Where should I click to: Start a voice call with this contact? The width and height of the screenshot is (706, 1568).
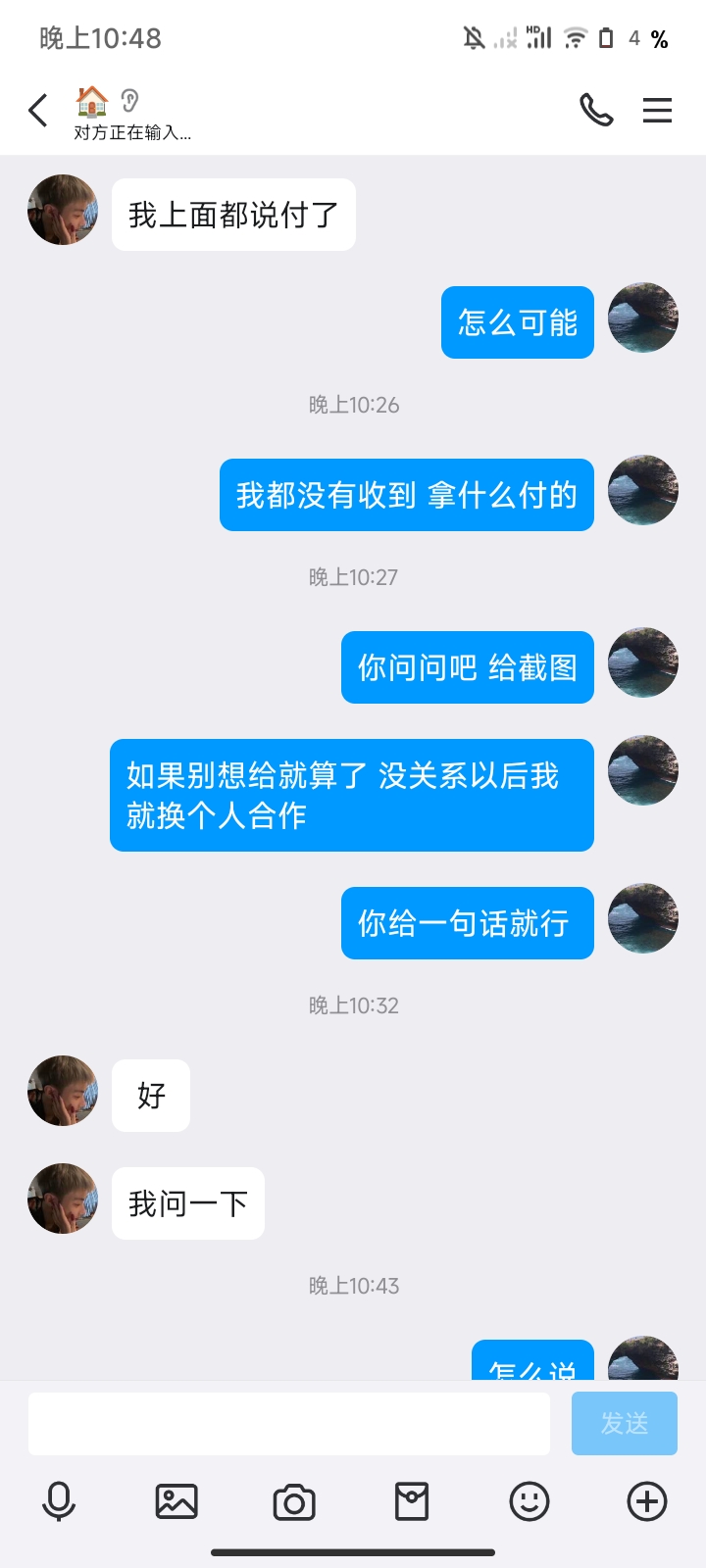tap(596, 111)
